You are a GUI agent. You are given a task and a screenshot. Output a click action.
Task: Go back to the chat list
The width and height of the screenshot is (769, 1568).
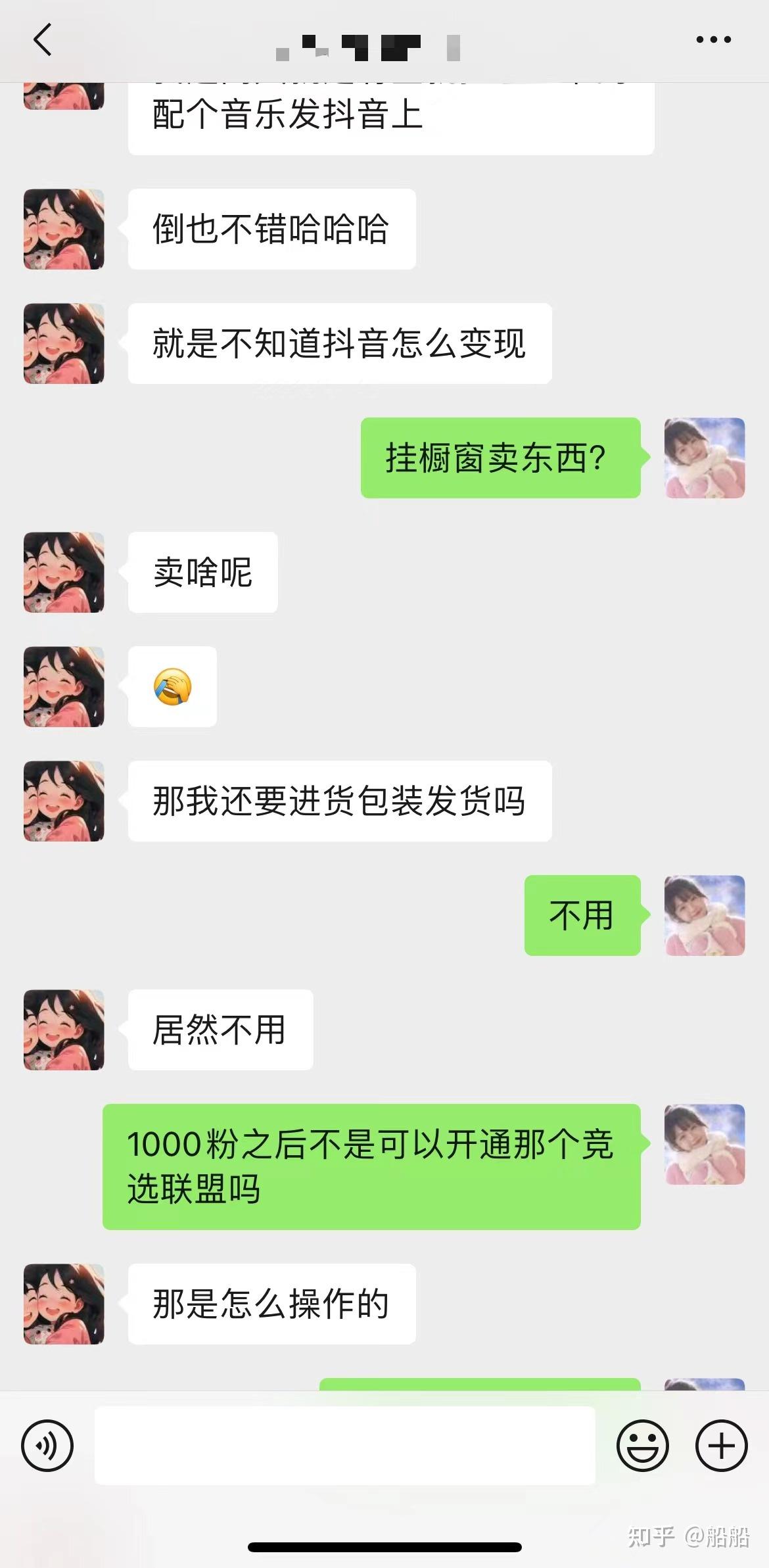42,39
